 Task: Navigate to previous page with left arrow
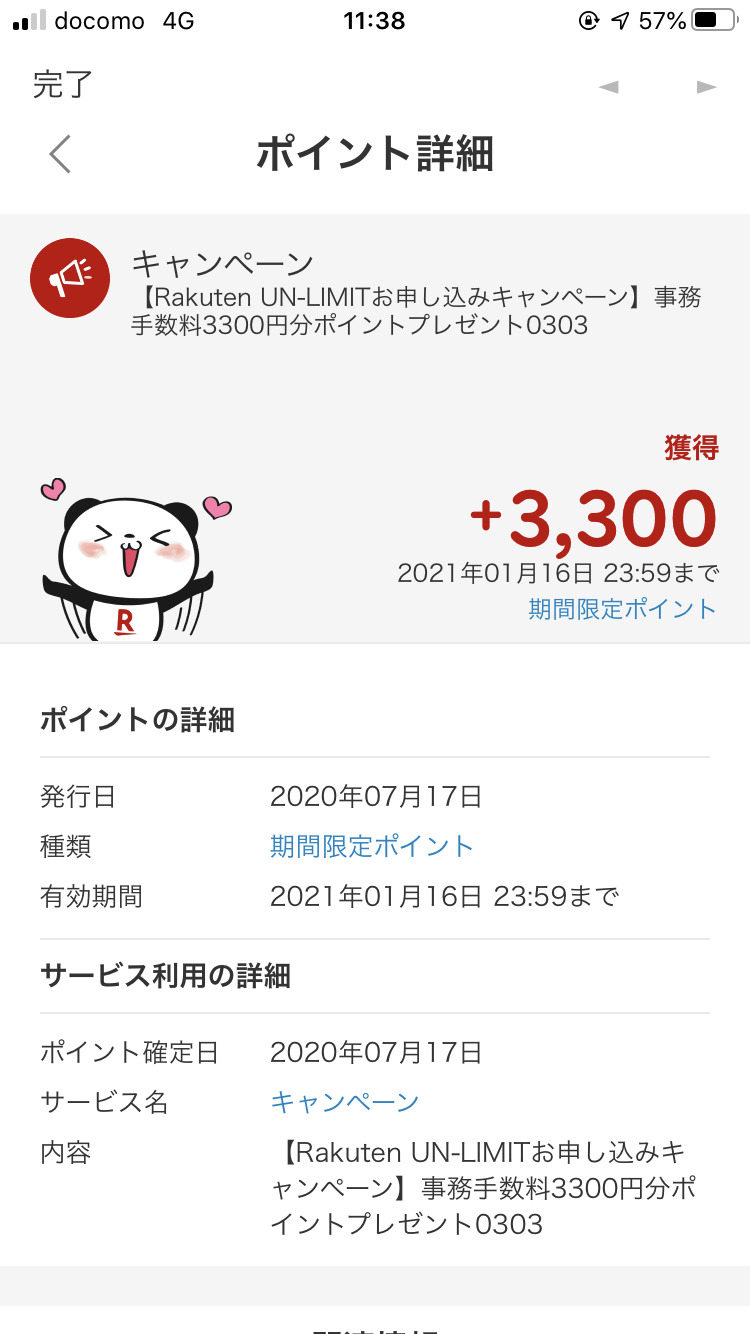pos(608,87)
